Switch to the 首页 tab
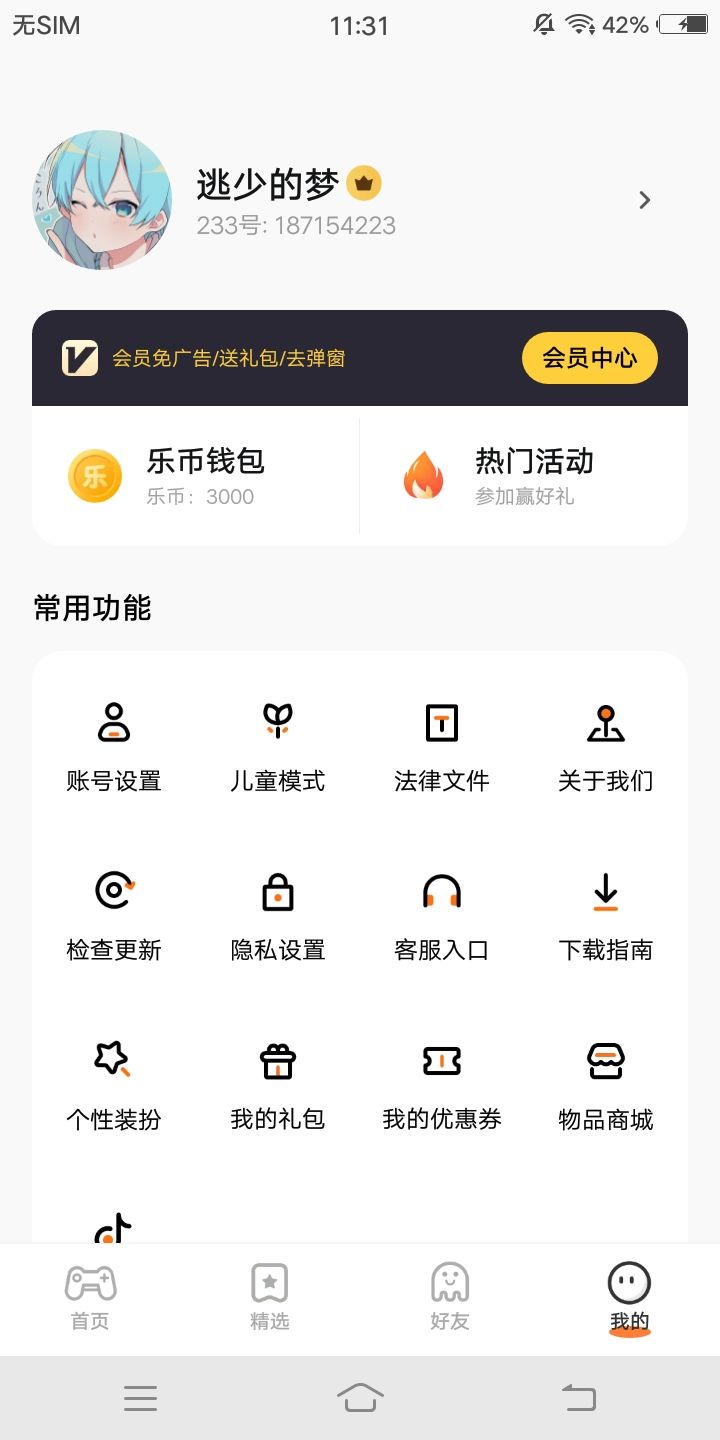This screenshot has width=720, height=1440. click(90, 1297)
